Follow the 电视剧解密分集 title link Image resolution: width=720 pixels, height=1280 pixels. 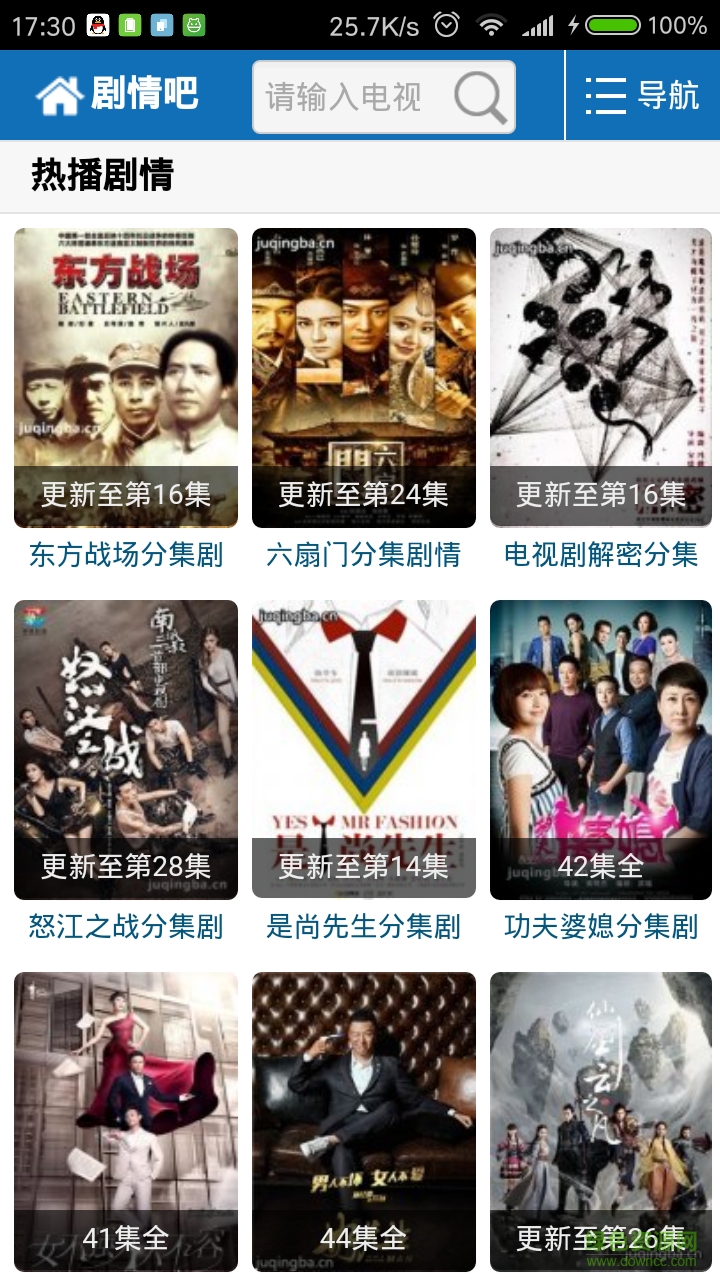[601, 555]
